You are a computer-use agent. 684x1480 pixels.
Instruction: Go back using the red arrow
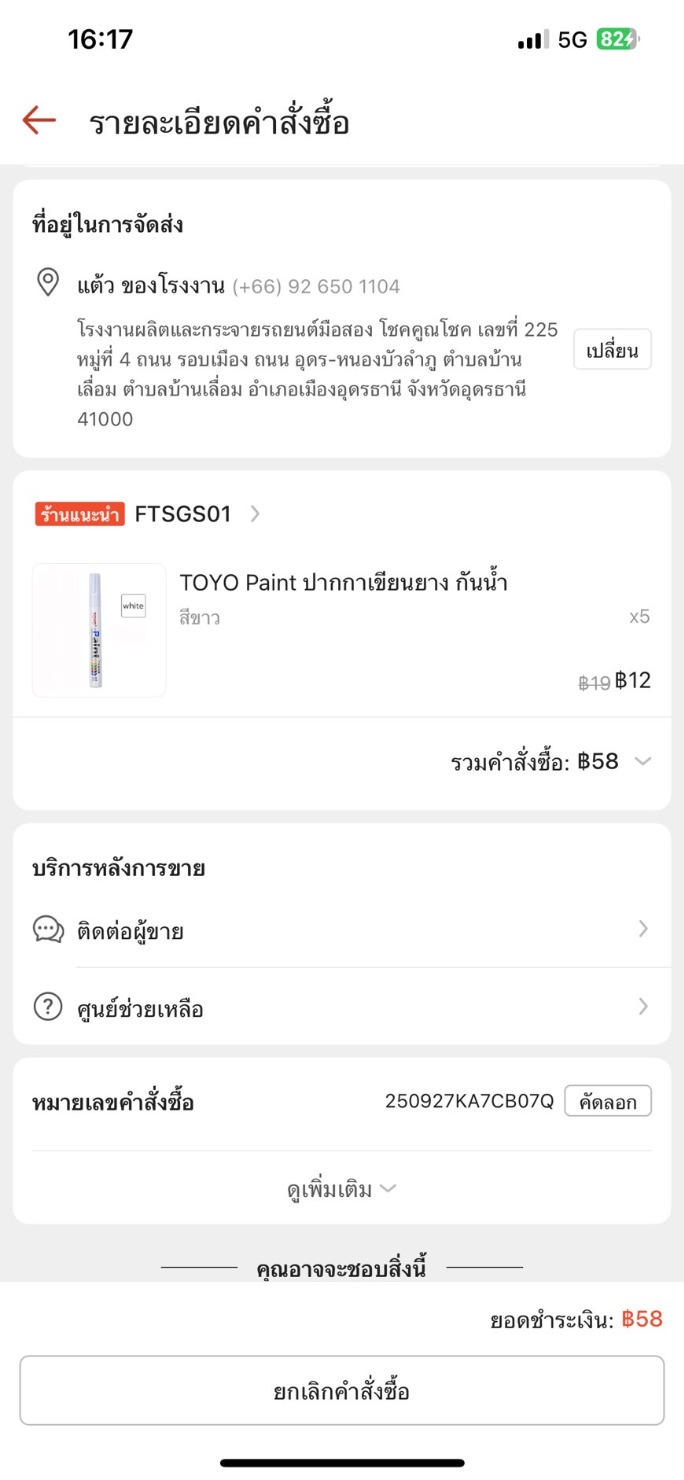(39, 121)
